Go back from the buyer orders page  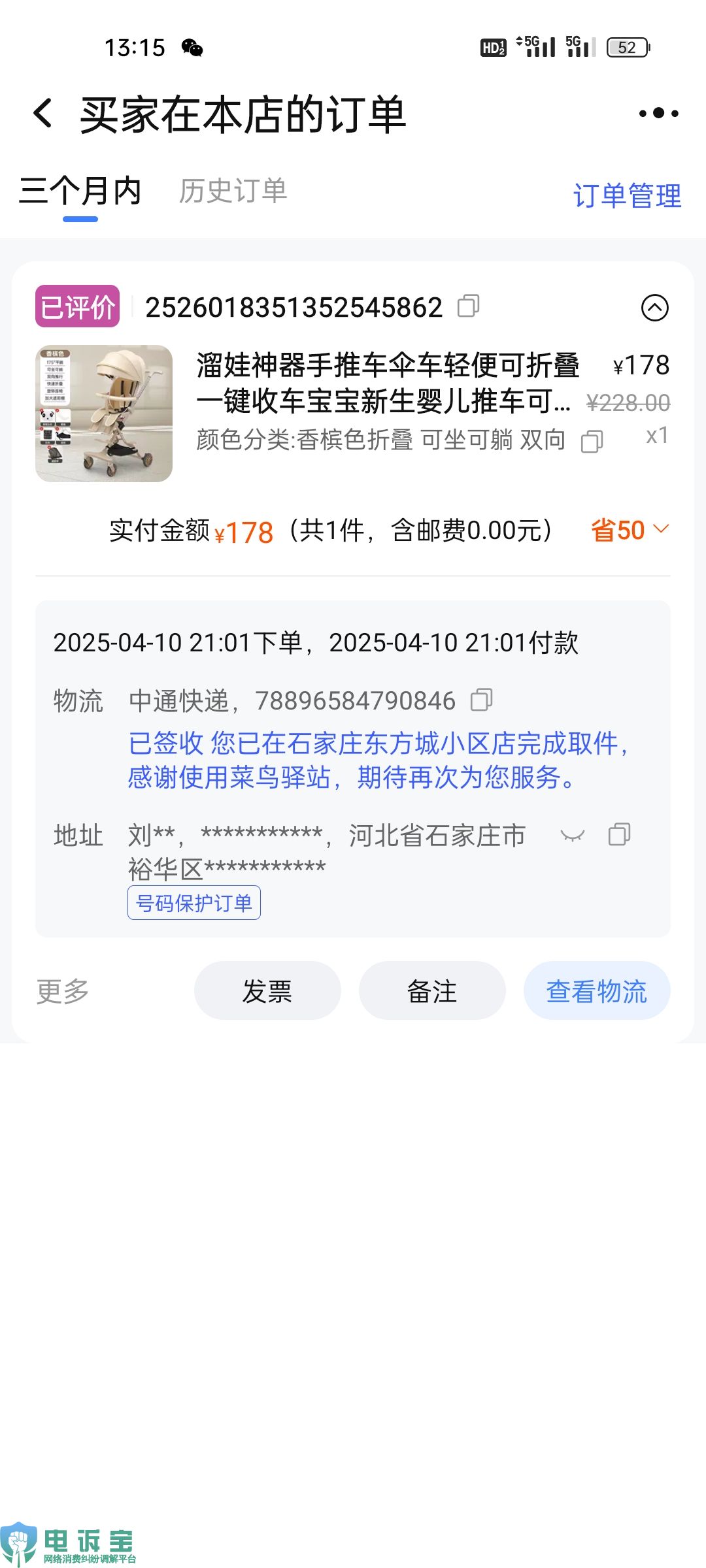(43, 114)
